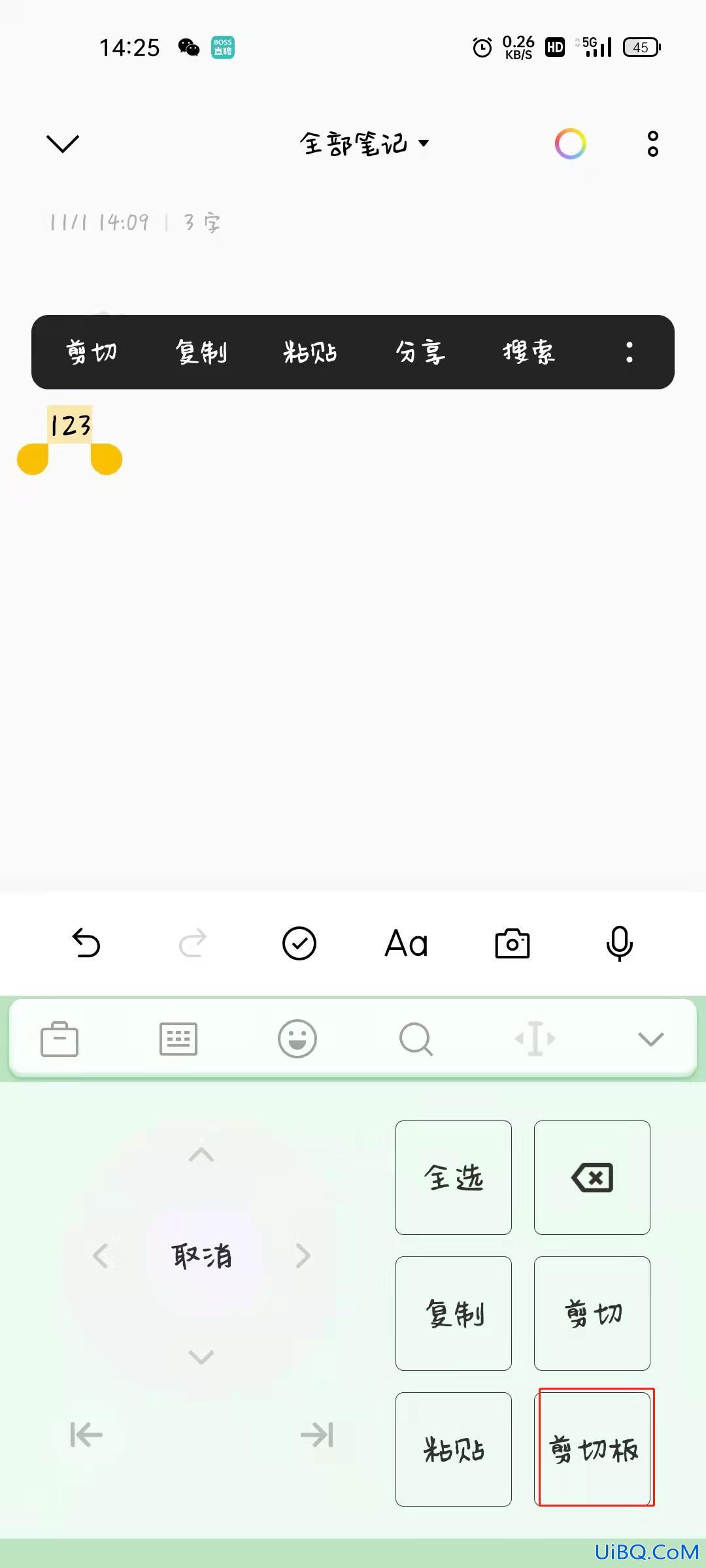
Task: Open the emoji panel
Action: click(297, 1039)
